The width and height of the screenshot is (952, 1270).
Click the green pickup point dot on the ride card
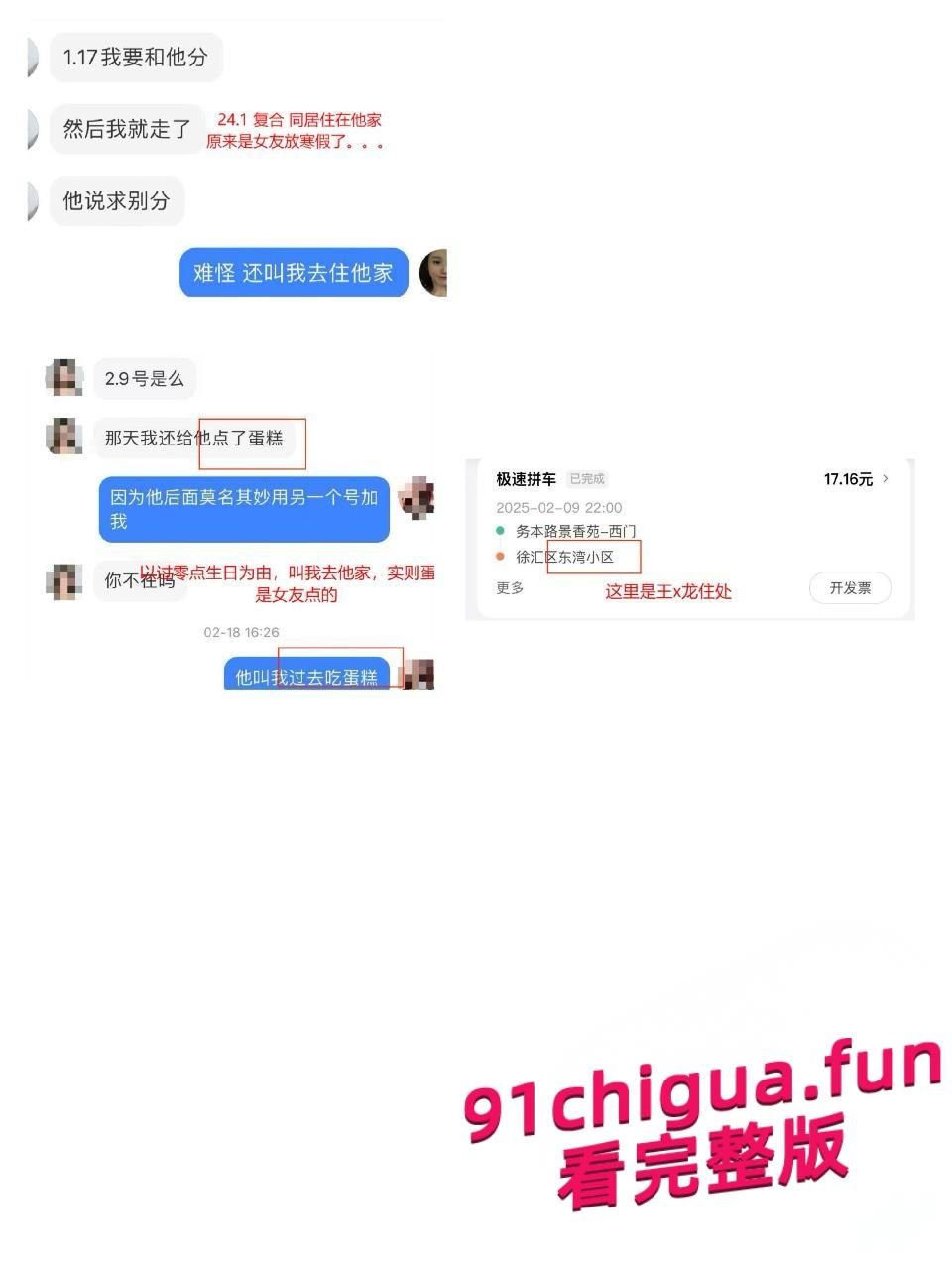pos(499,530)
